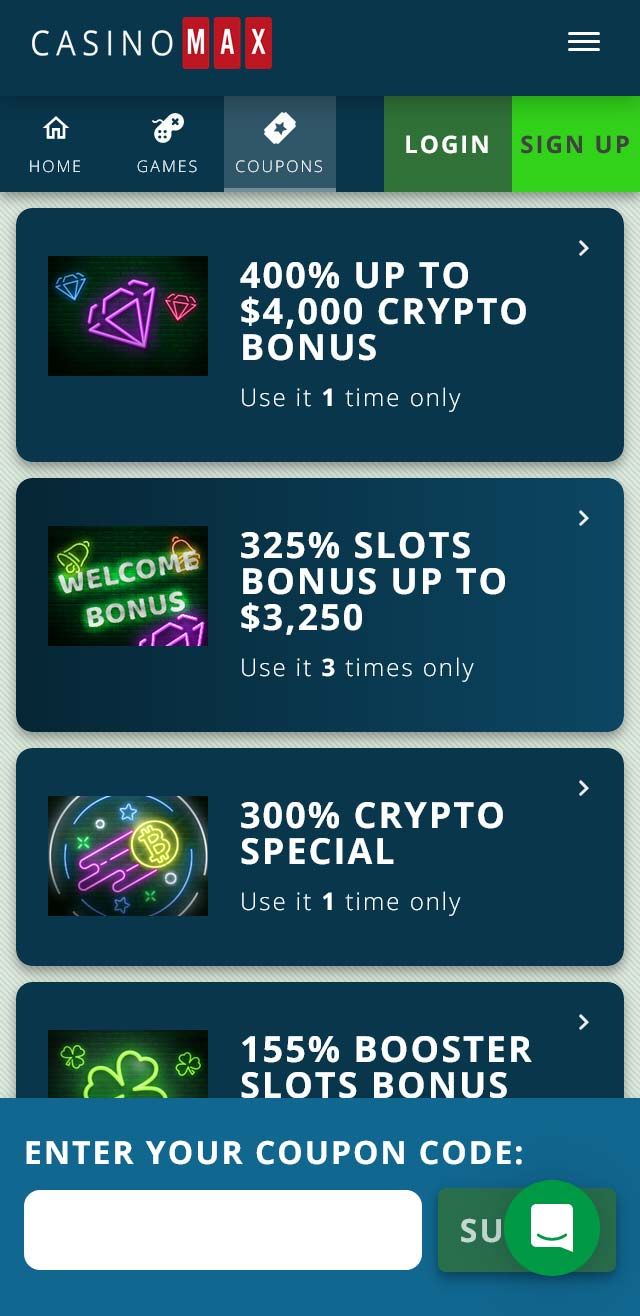Tap the Login button
The width and height of the screenshot is (640, 1316).
tap(447, 144)
